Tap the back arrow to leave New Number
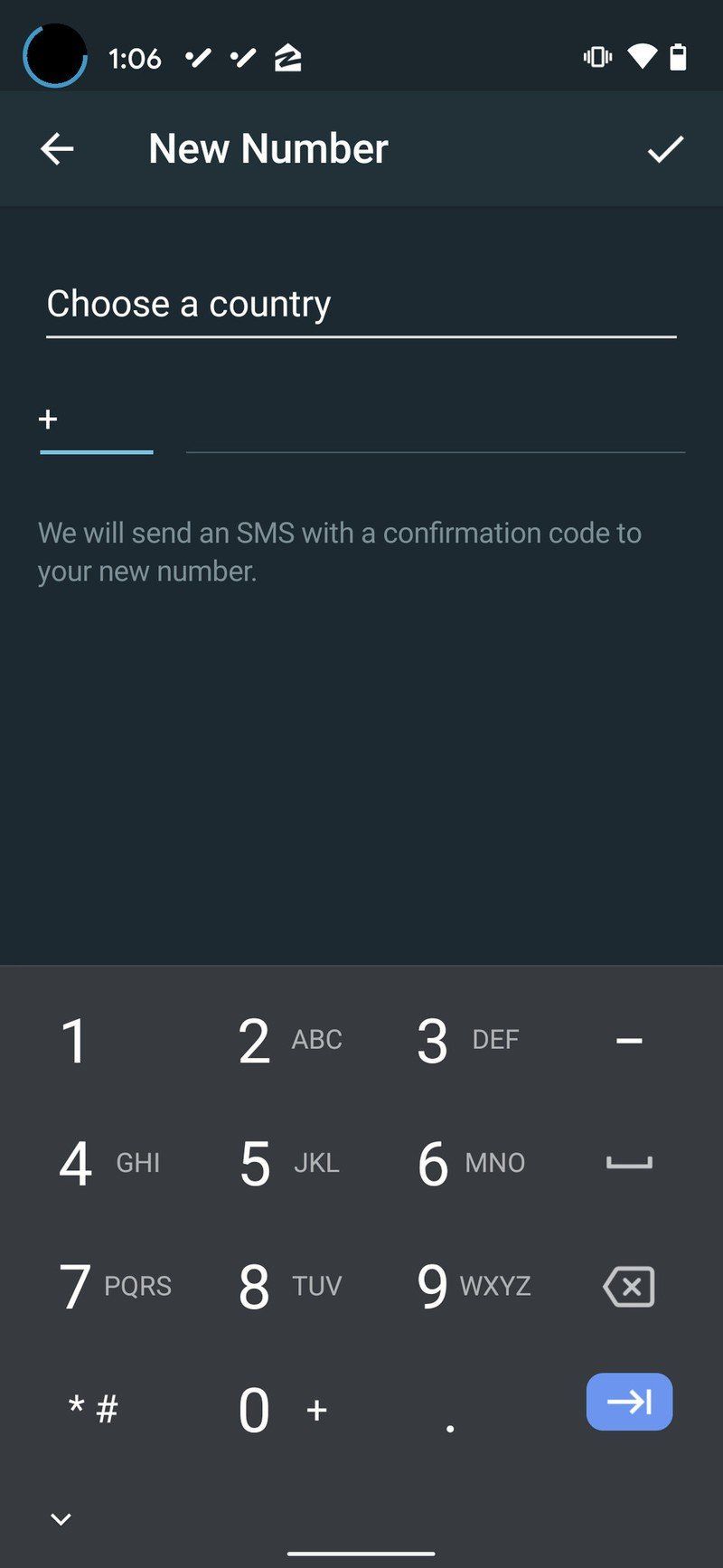The height and width of the screenshot is (1568, 723). [x=57, y=148]
